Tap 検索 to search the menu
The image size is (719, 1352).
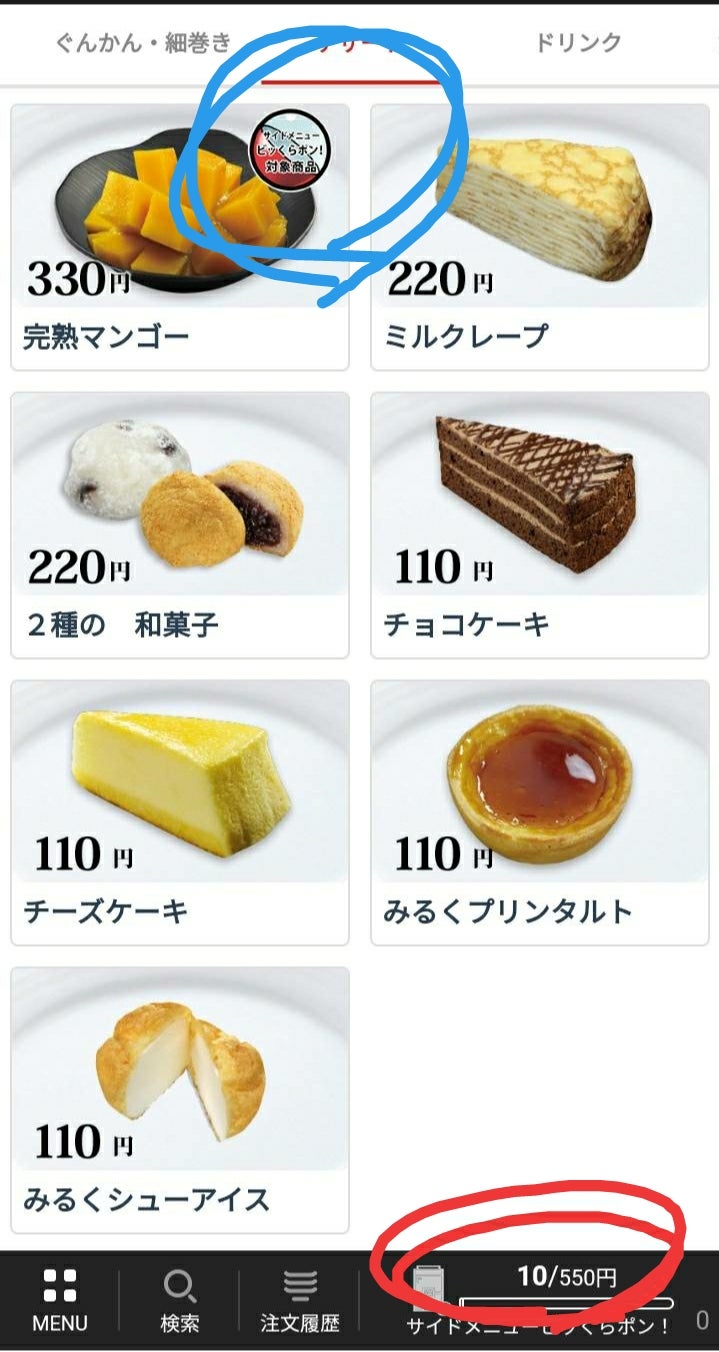[180, 1300]
